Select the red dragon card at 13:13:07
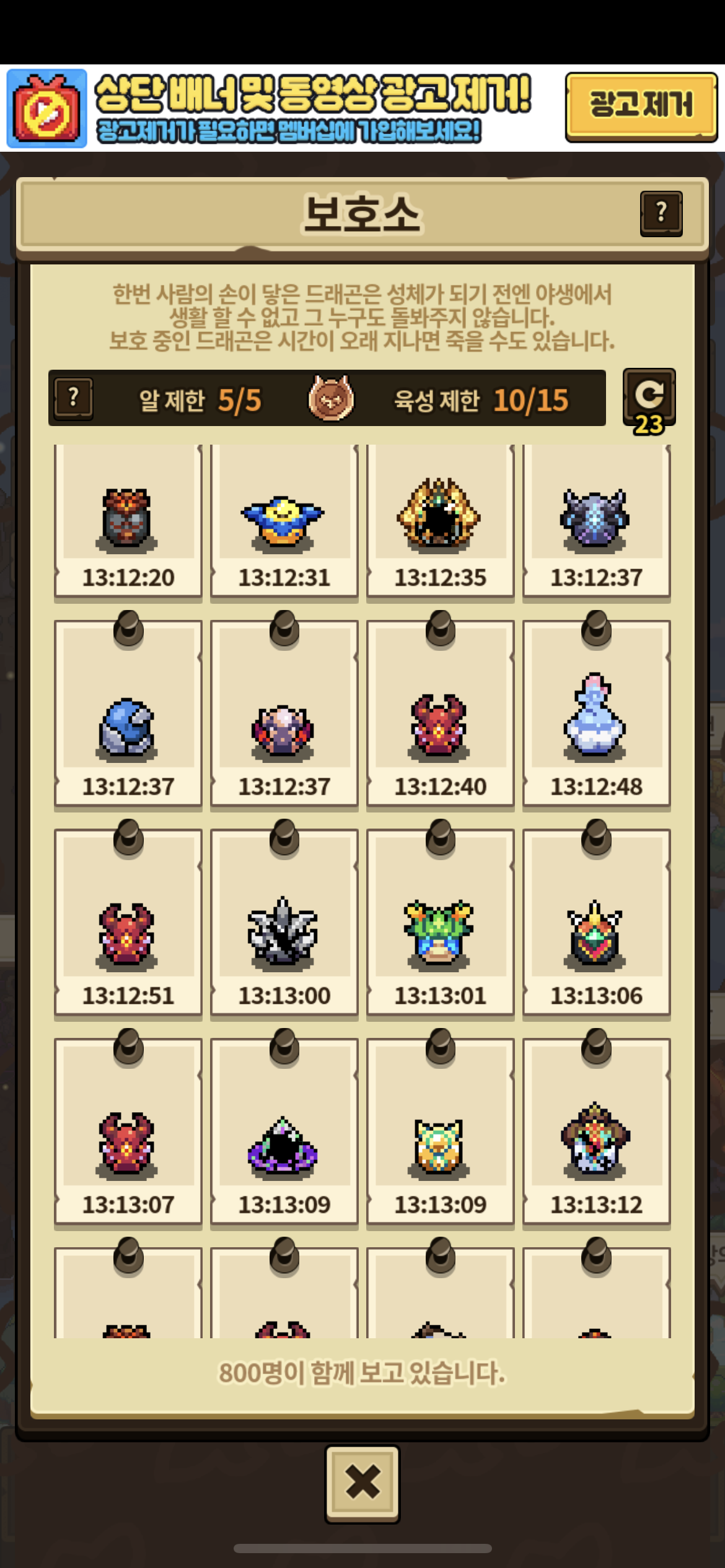 (128, 1133)
